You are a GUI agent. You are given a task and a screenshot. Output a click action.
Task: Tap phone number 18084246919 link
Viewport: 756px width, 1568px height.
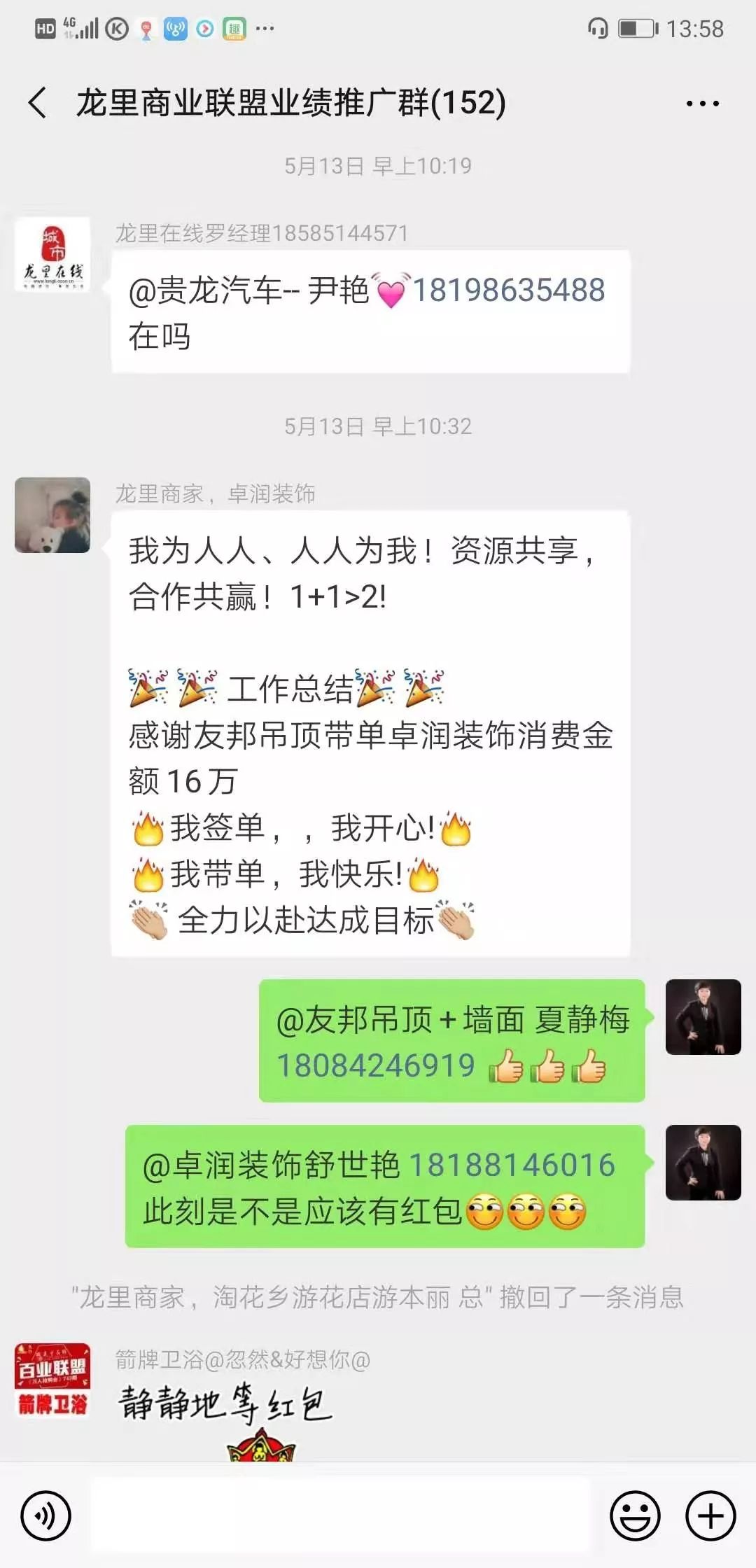pos(376,1065)
